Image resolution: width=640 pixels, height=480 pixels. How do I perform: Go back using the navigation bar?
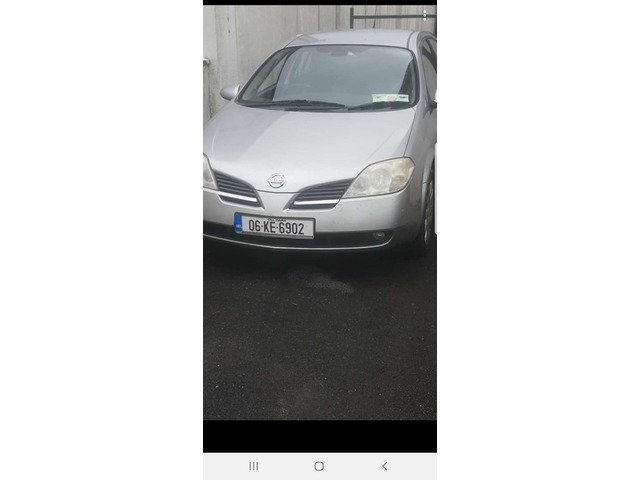[x=384, y=466]
